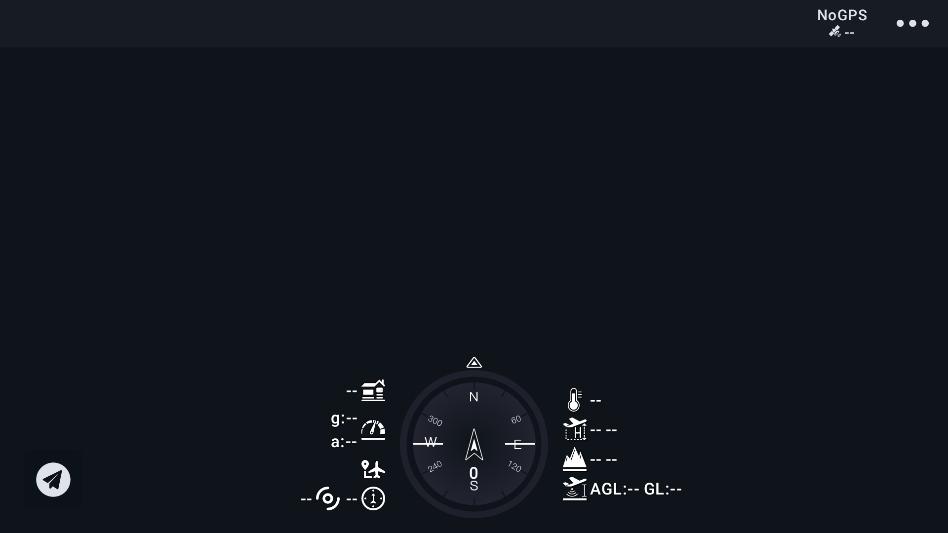
Task: Open the NoGPS status indicator
Action: (841, 22)
